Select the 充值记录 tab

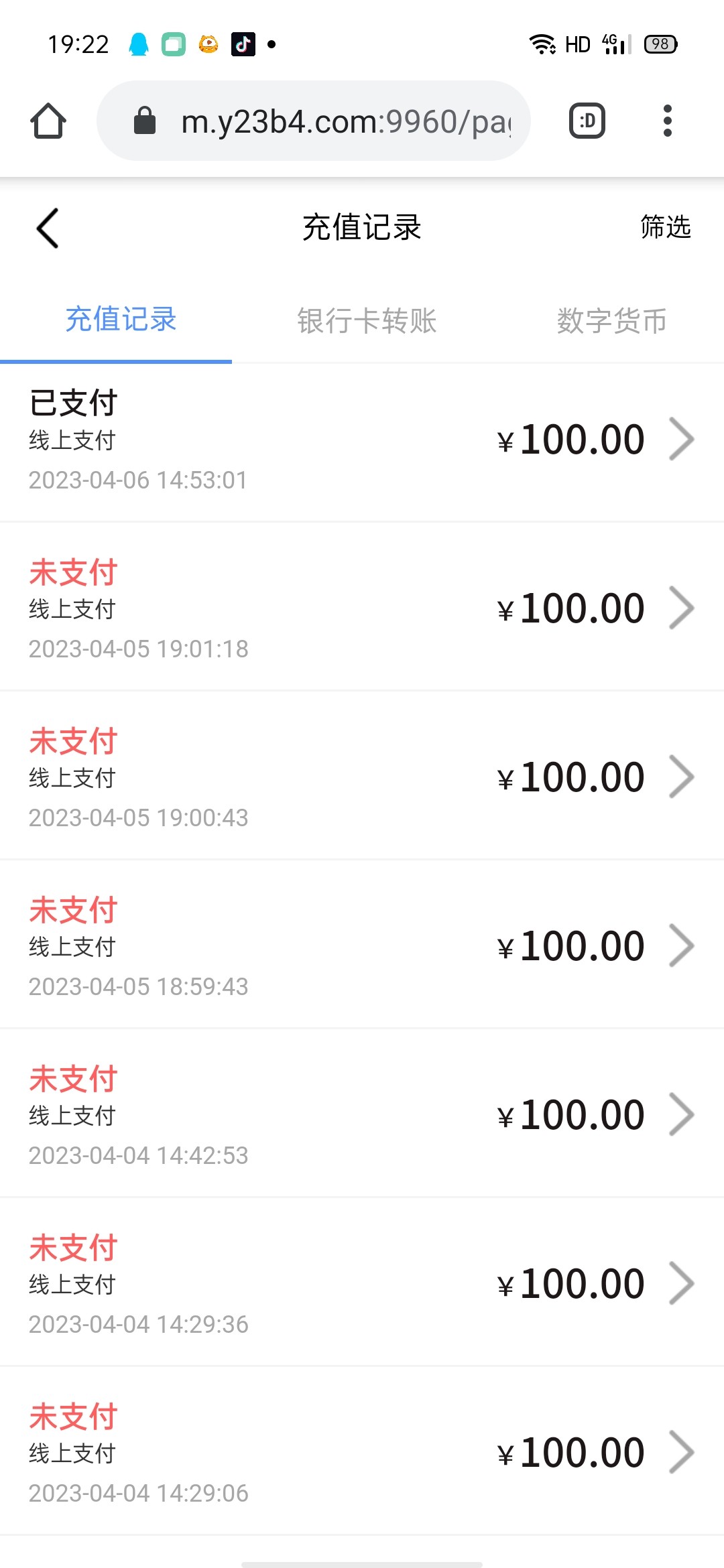121,320
